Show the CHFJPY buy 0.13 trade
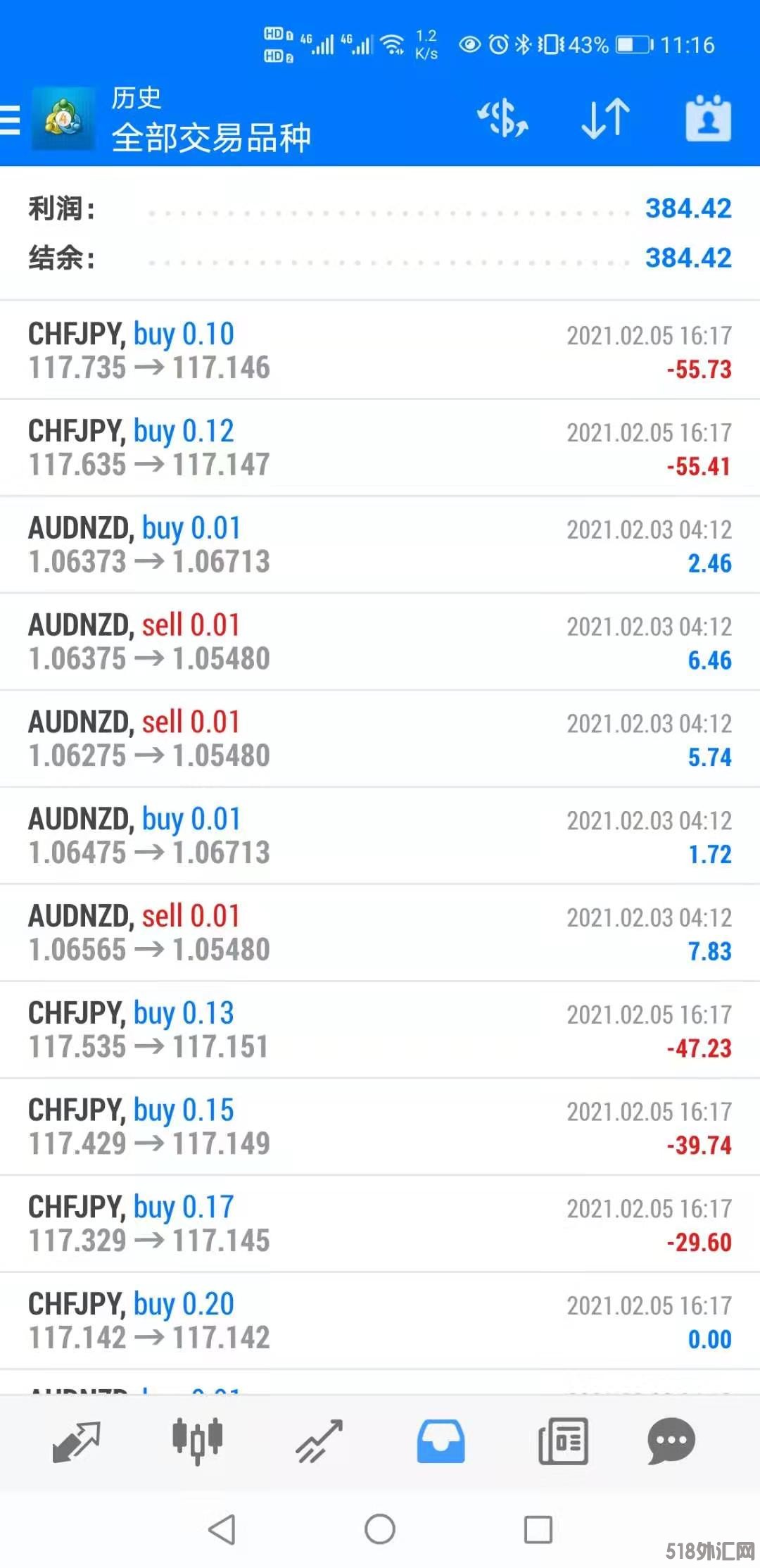760x1568 pixels. 380,1030
